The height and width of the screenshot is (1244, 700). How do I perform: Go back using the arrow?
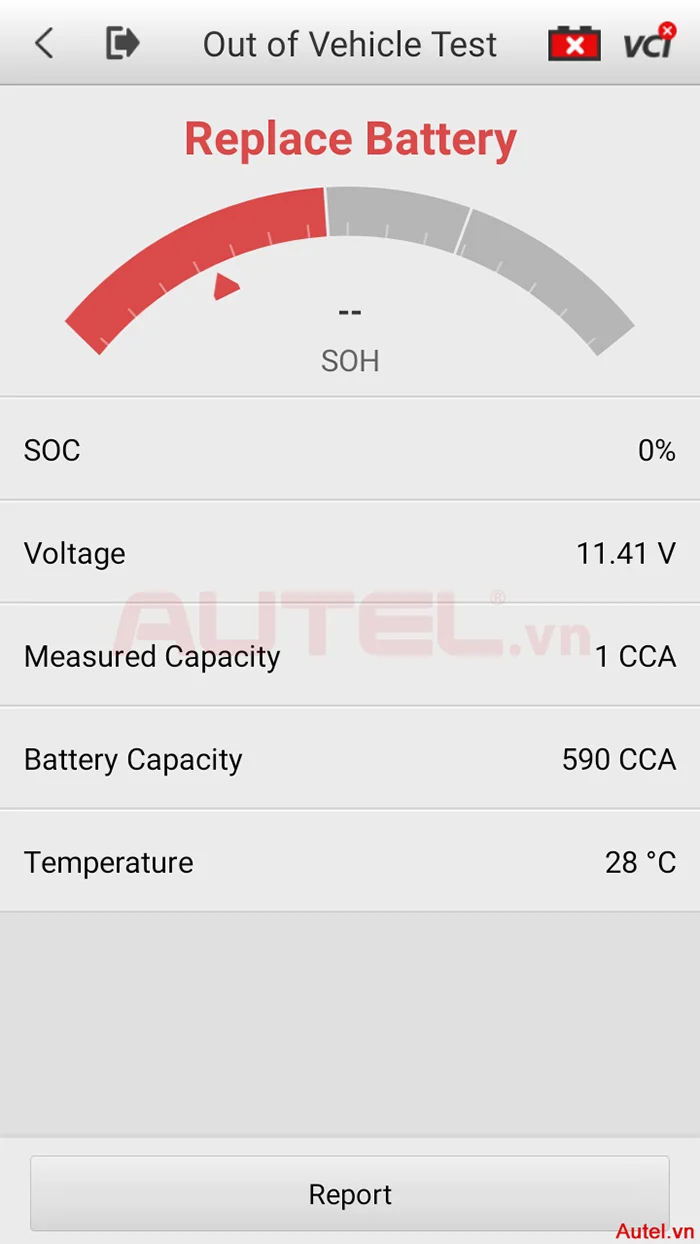(x=44, y=44)
